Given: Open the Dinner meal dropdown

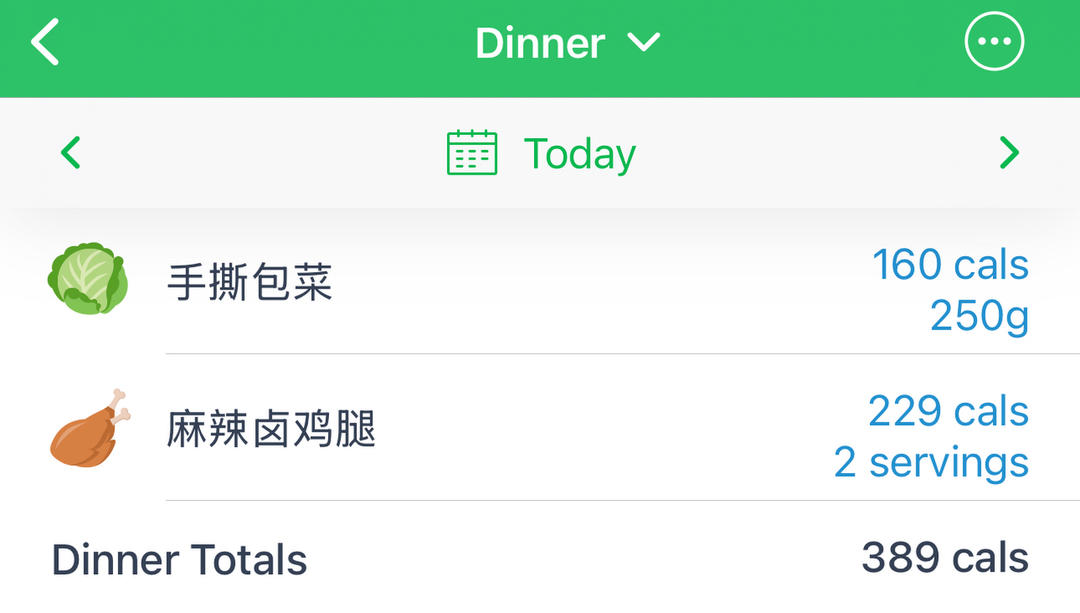Looking at the screenshot, I should pos(568,43).
